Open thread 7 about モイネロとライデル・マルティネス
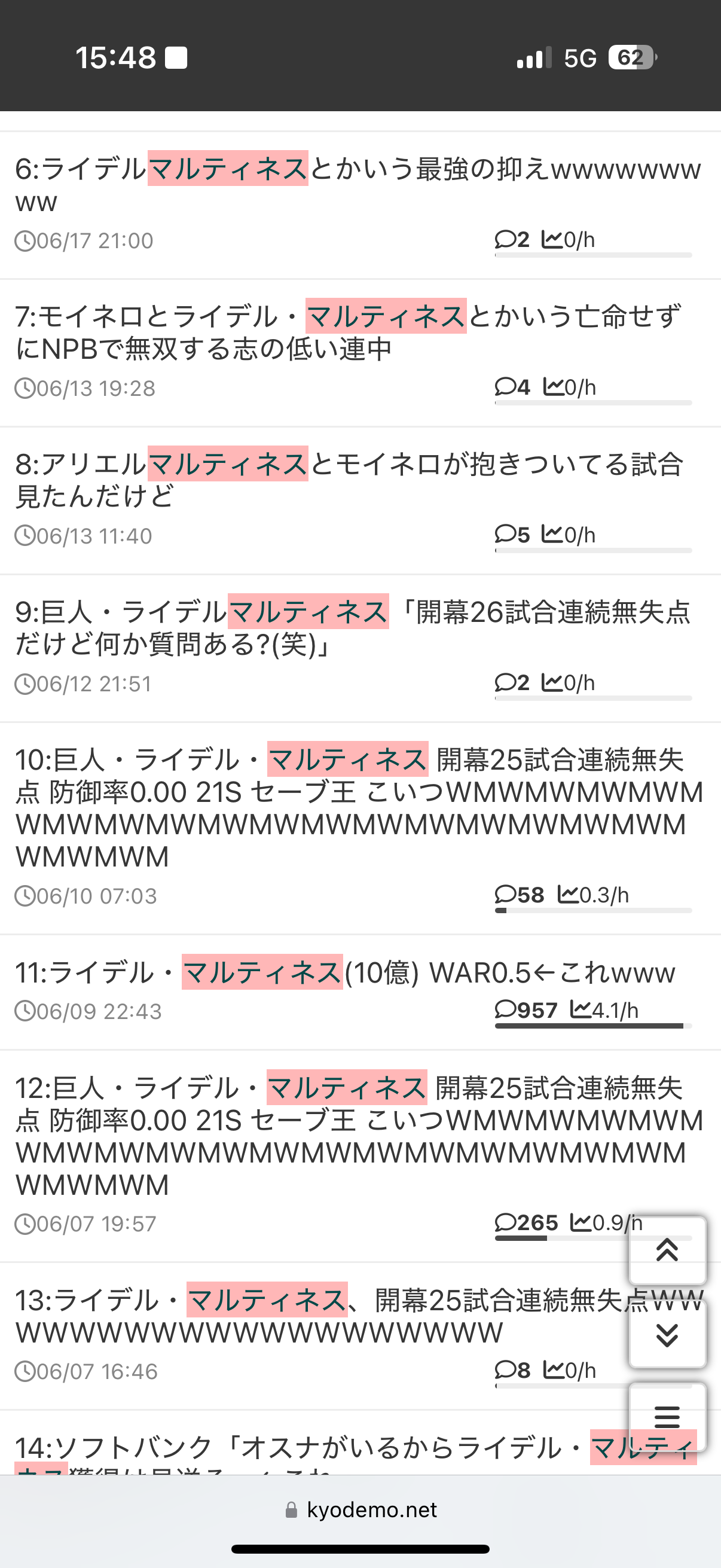This screenshot has width=721, height=1568. click(349, 332)
